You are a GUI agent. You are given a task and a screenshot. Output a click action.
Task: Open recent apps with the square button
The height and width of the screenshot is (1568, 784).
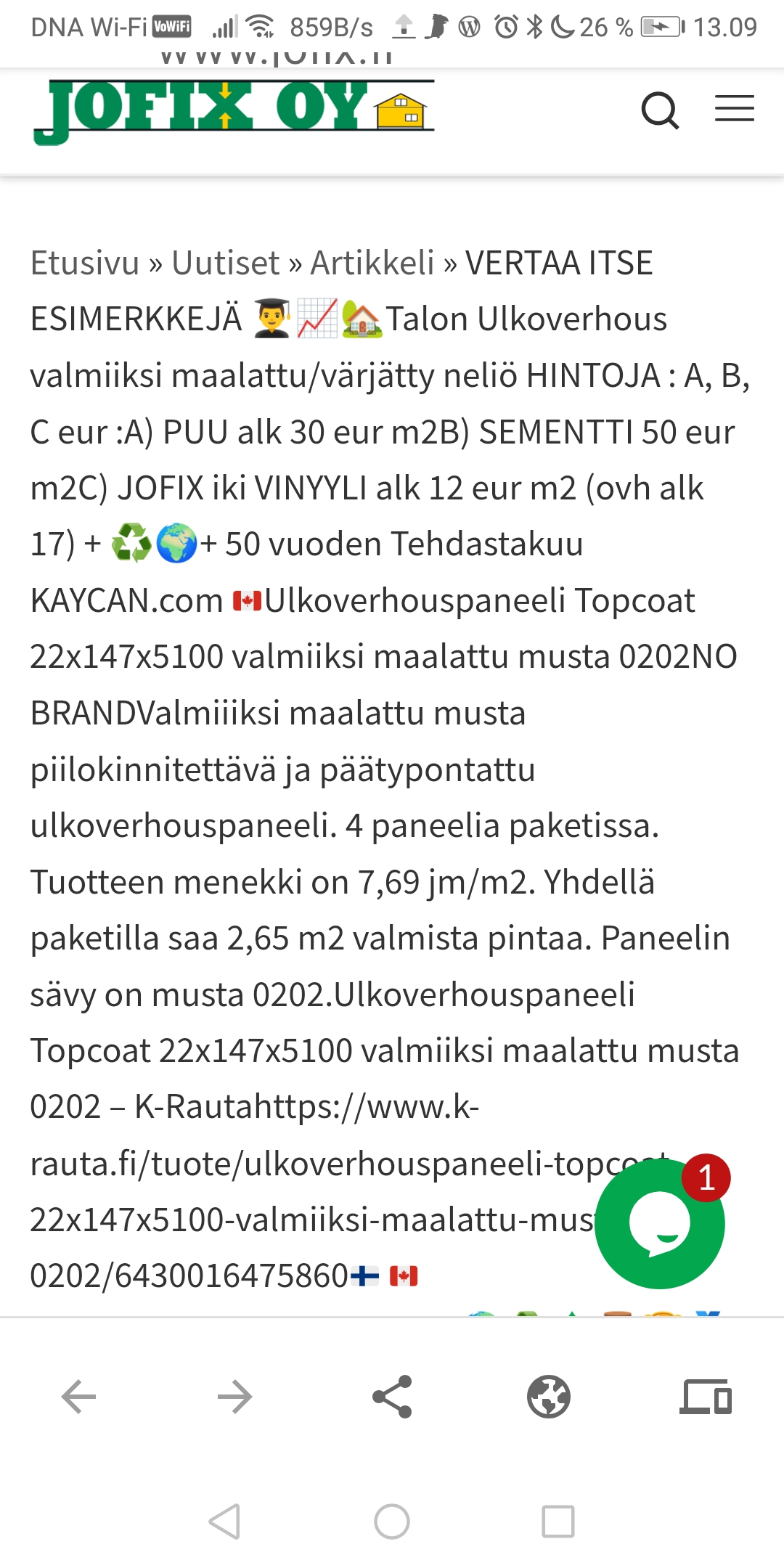pyautogui.click(x=558, y=1522)
